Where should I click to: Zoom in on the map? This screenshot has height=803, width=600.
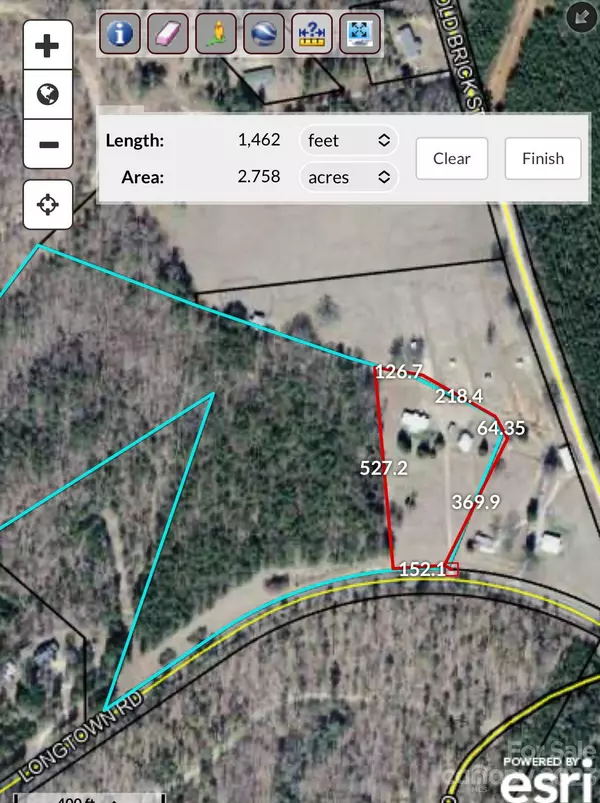point(47,46)
